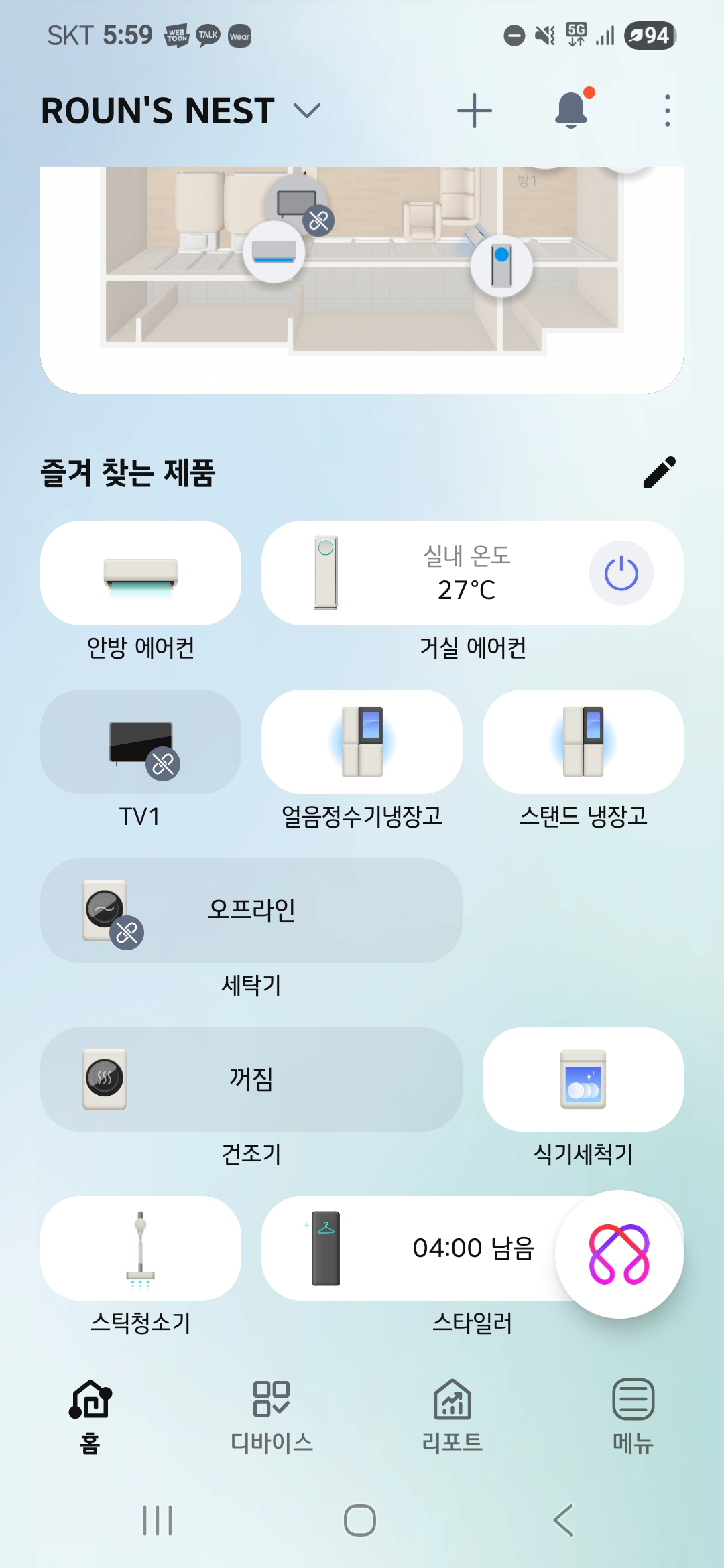This screenshot has height=1568, width=724.
Task: Open the 스탠드 냉장고 card
Action: click(x=583, y=742)
